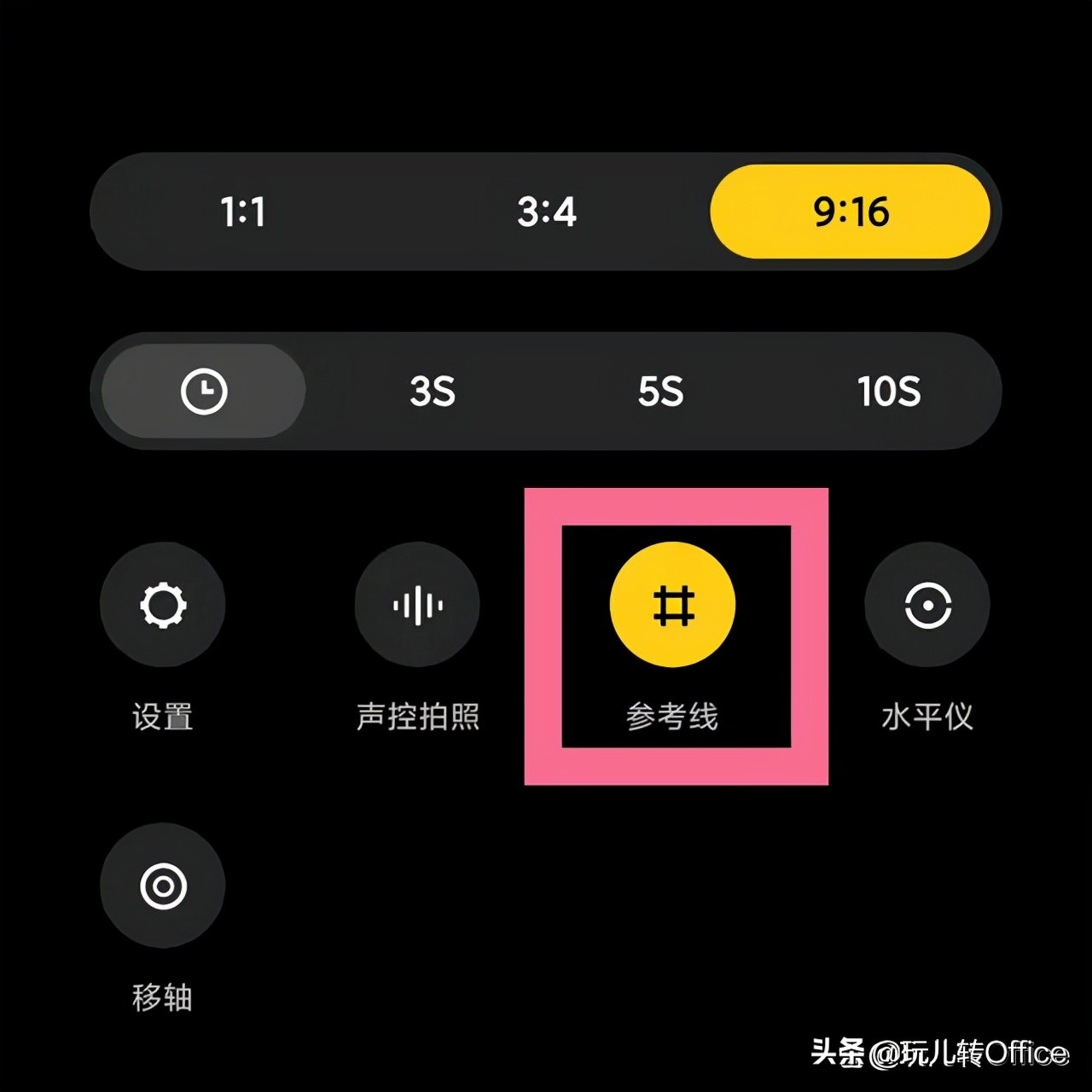The width and height of the screenshot is (1092, 1092).
Task: Switch to 3:4 aspect ratio
Action: [546, 212]
